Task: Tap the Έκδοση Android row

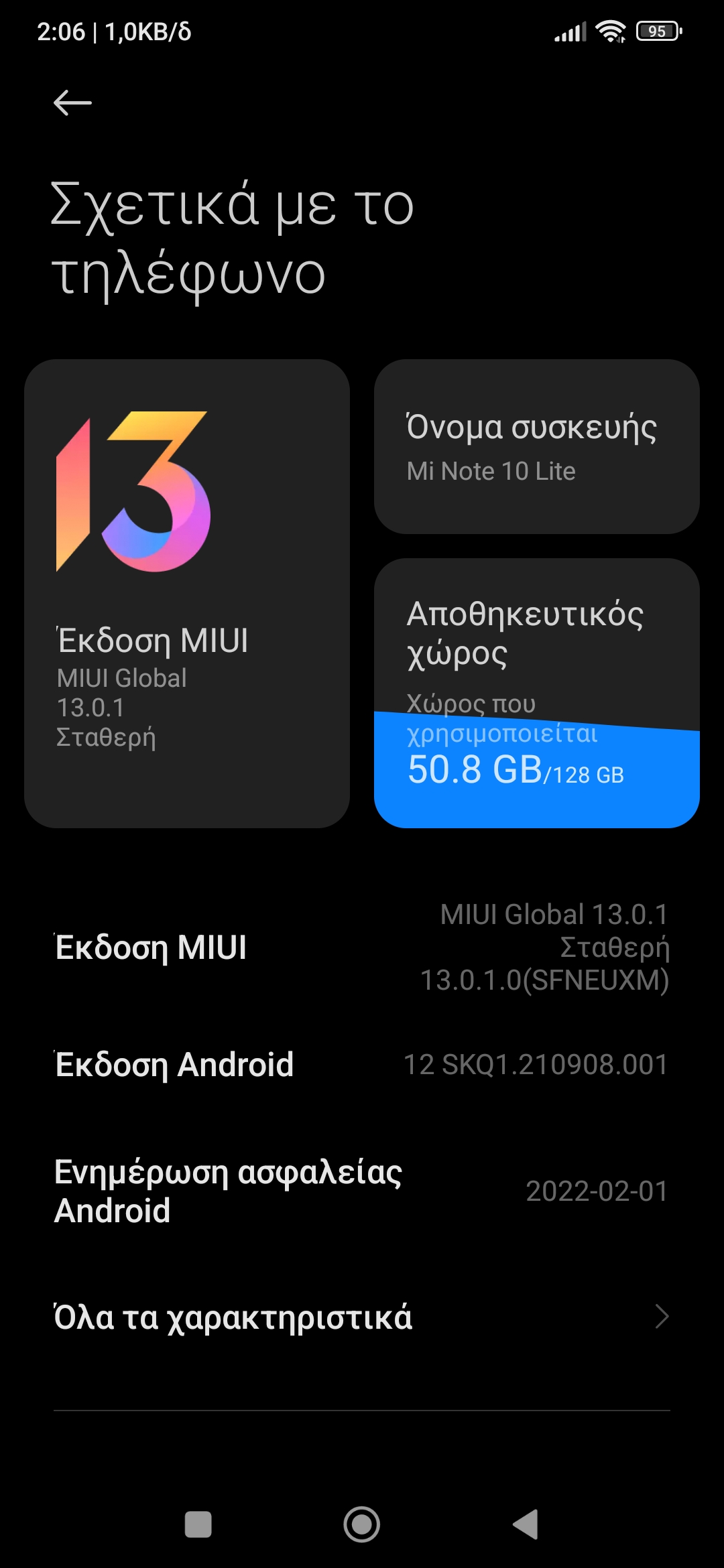Action: click(362, 1064)
